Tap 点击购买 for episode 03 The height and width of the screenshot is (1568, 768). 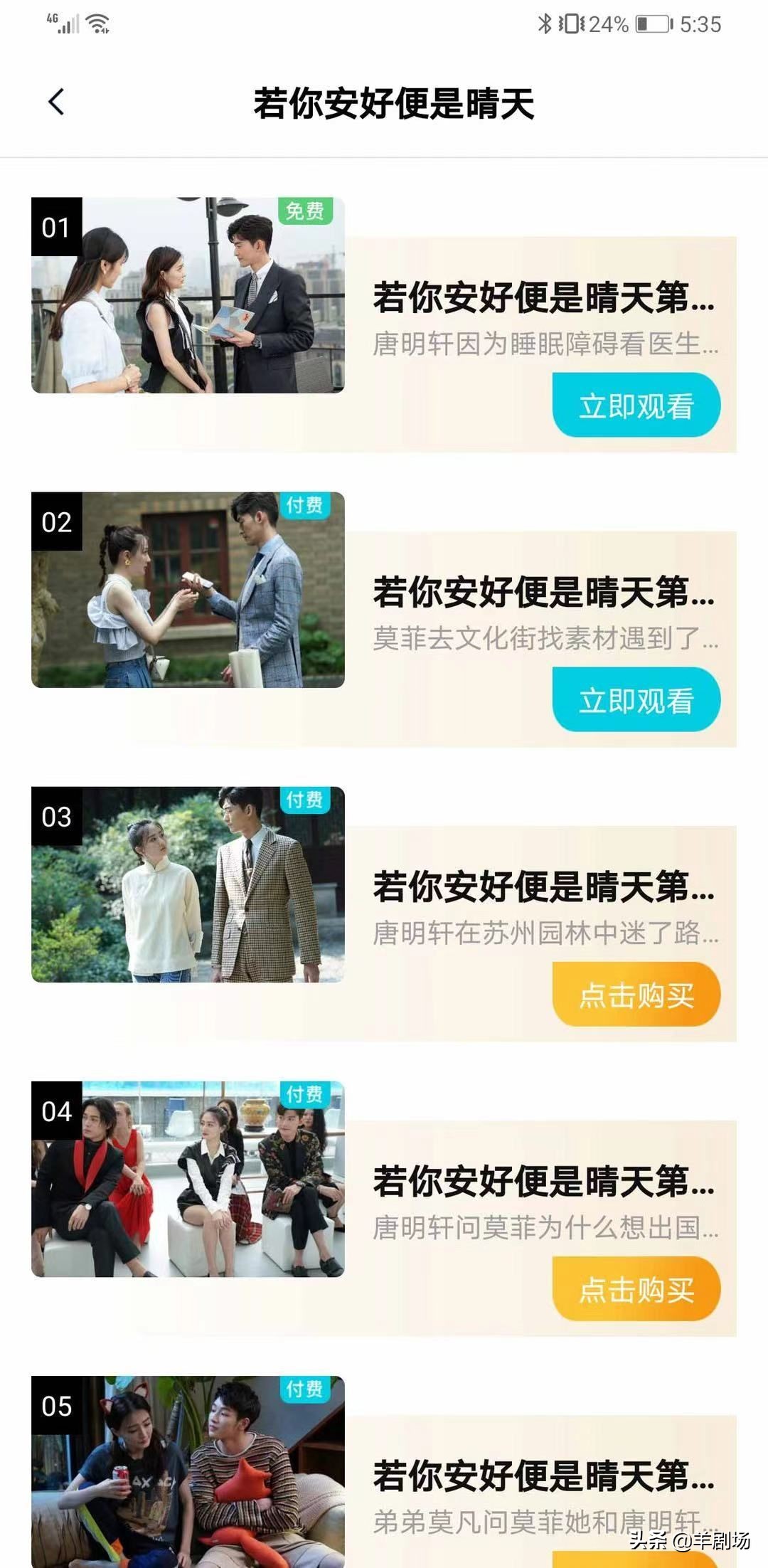[x=636, y=994]
